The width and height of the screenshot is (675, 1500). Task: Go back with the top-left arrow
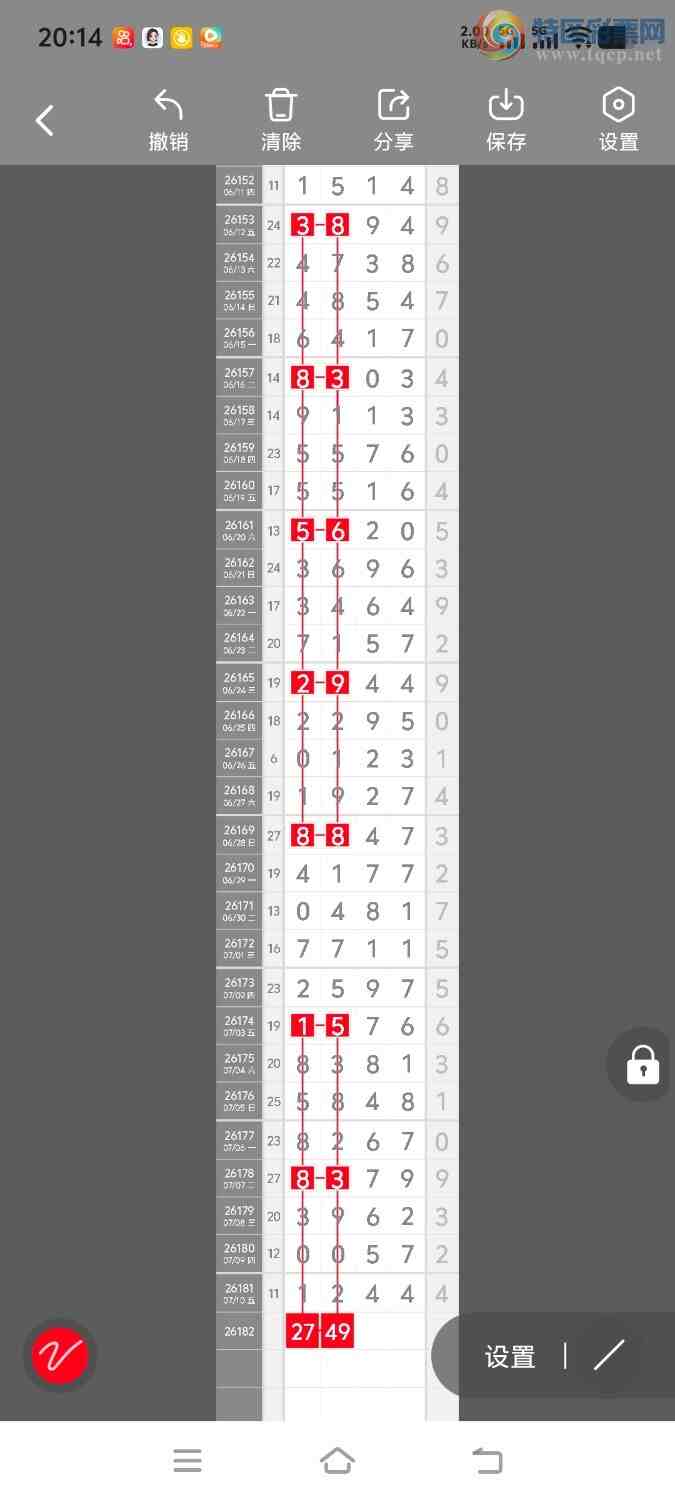pyautogui.click(x=44, y=121)
